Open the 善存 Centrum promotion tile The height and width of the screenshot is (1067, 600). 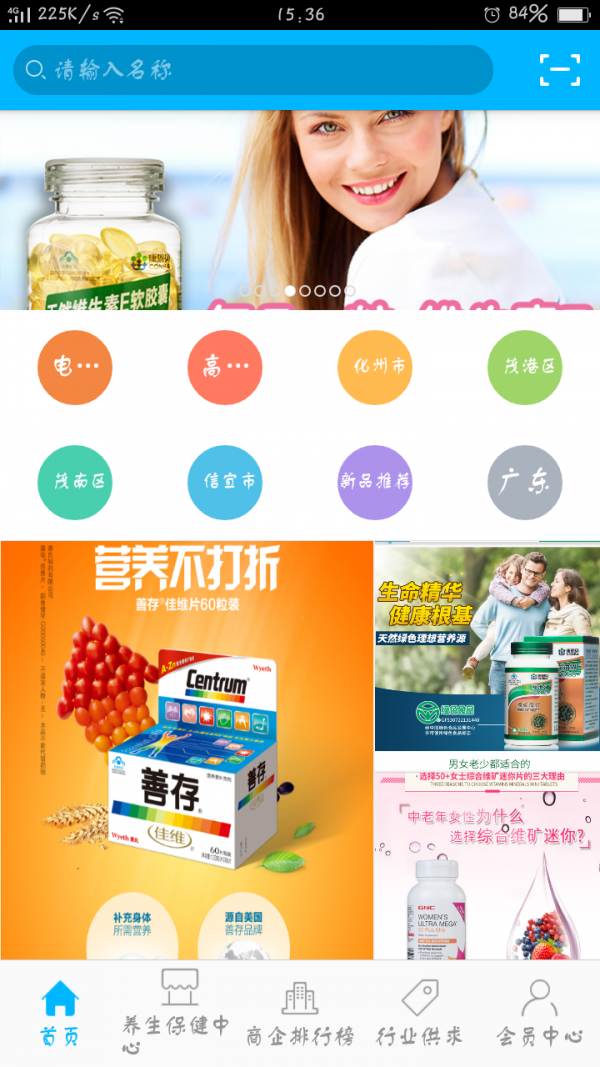click(187, 750)
